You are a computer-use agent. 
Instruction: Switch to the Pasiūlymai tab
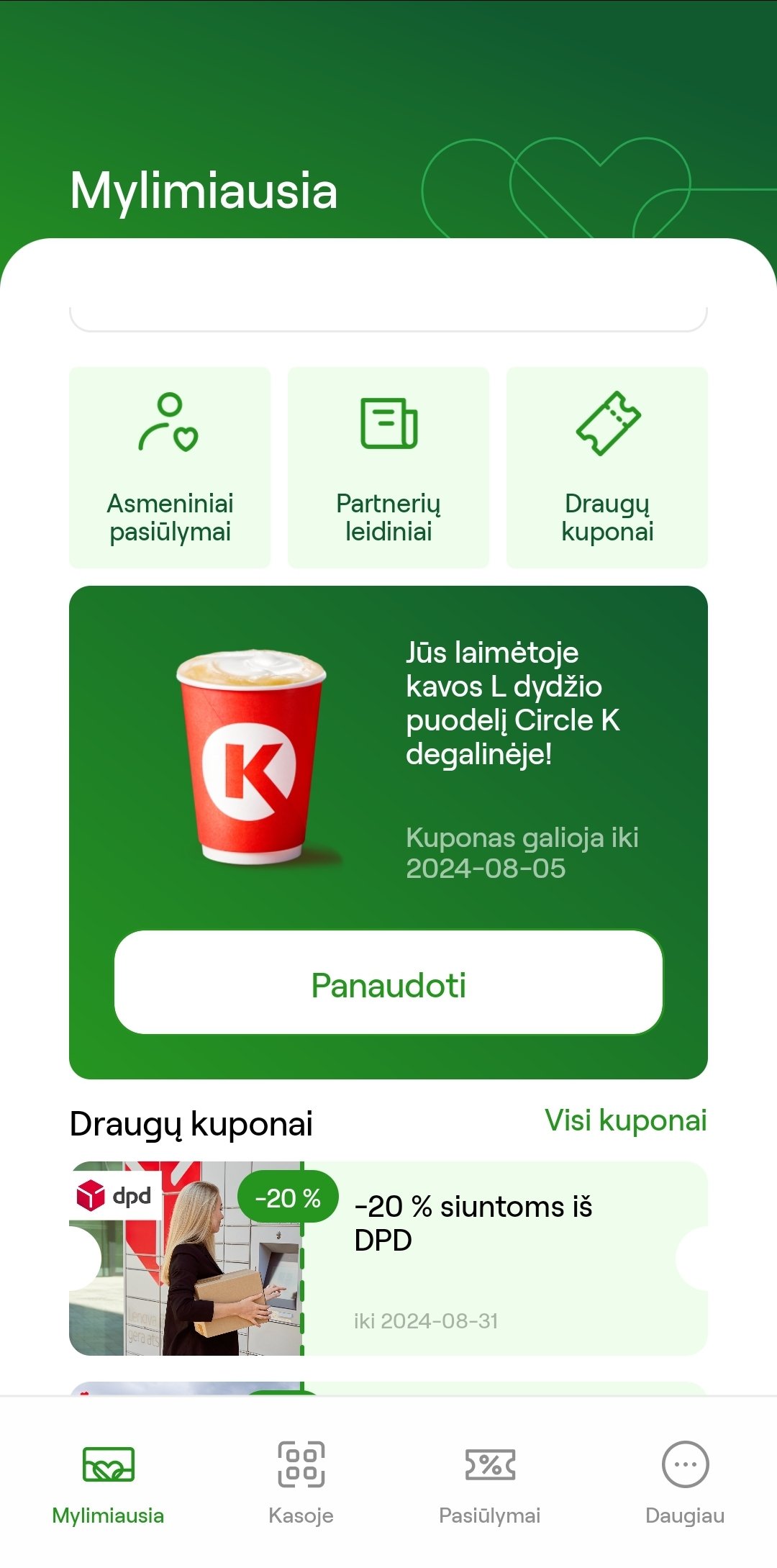(490, 1483)
